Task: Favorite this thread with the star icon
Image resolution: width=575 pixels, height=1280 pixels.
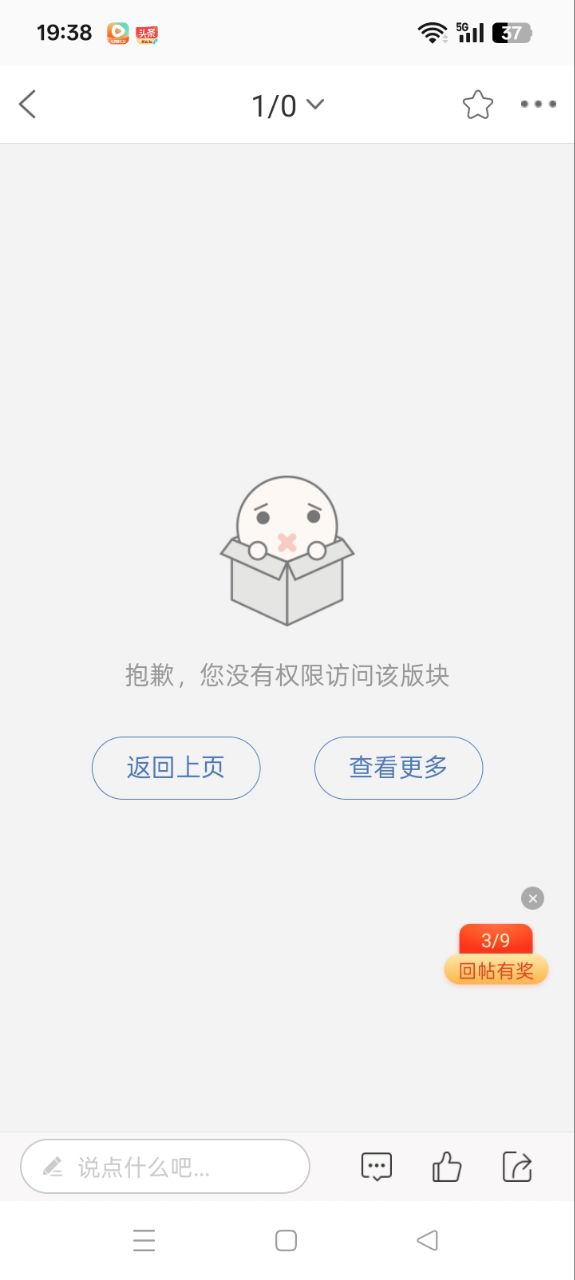Action: [478, 105]
